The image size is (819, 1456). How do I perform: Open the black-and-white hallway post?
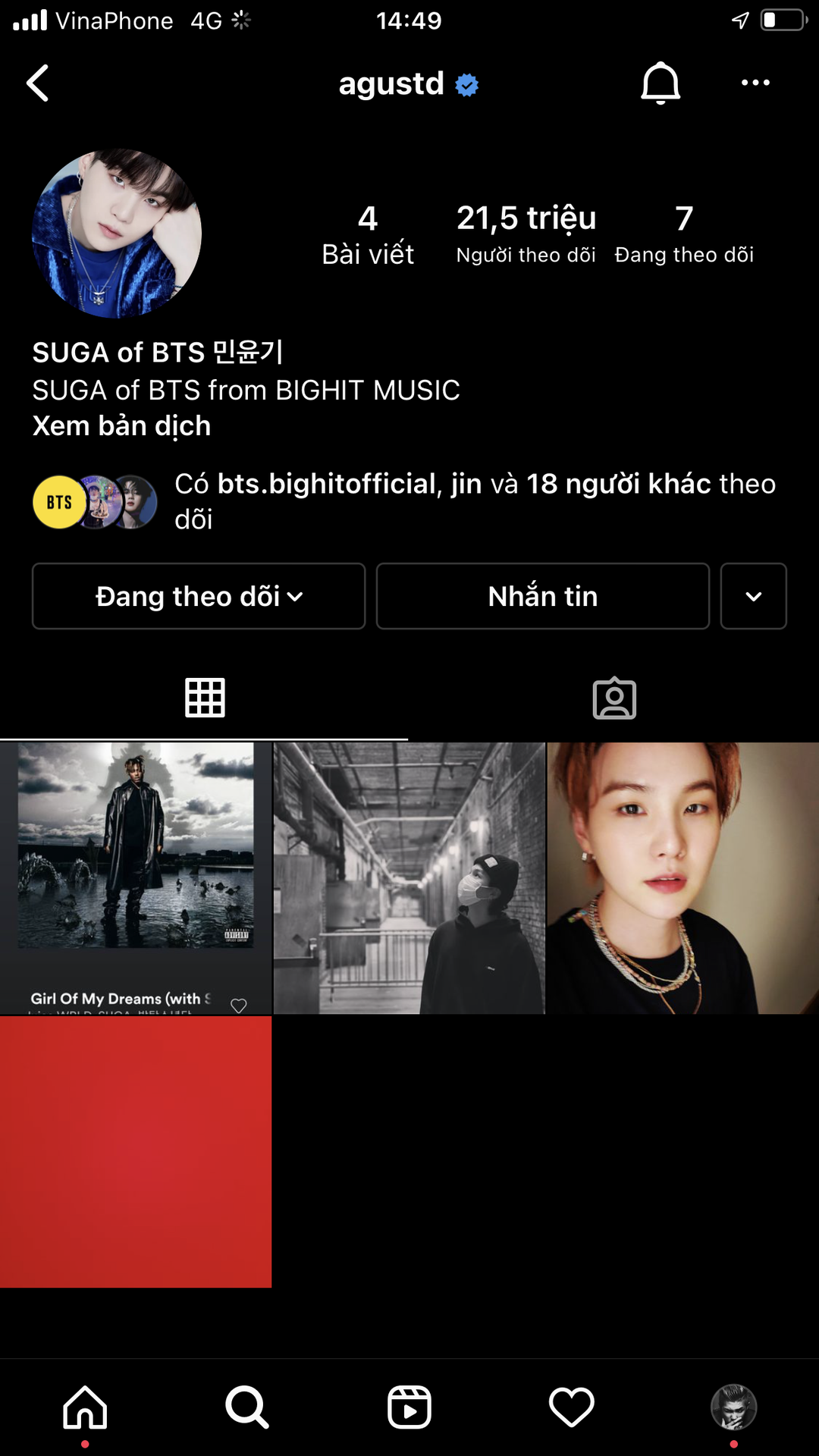coord(409,877)
